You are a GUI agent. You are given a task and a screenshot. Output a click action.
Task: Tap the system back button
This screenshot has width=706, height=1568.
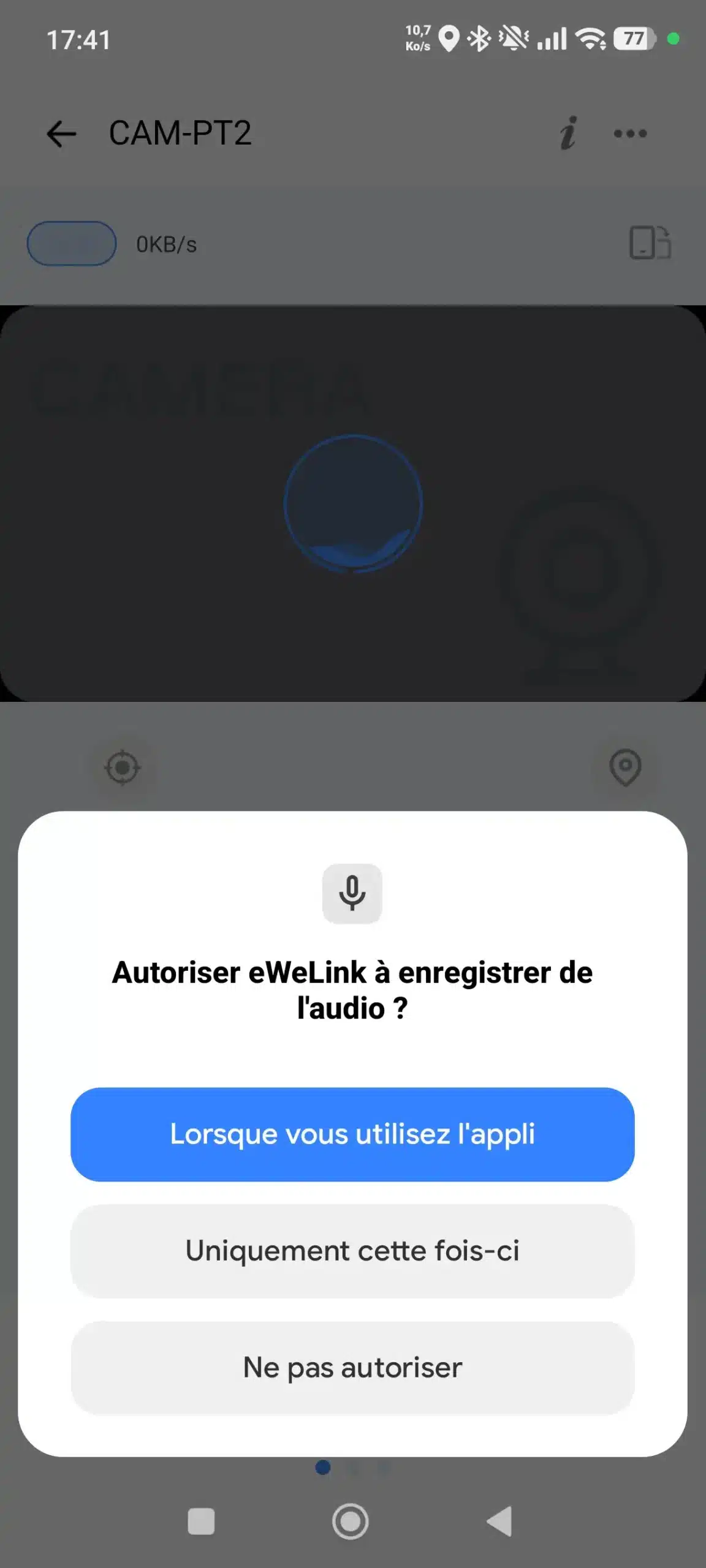(500, 1521)
